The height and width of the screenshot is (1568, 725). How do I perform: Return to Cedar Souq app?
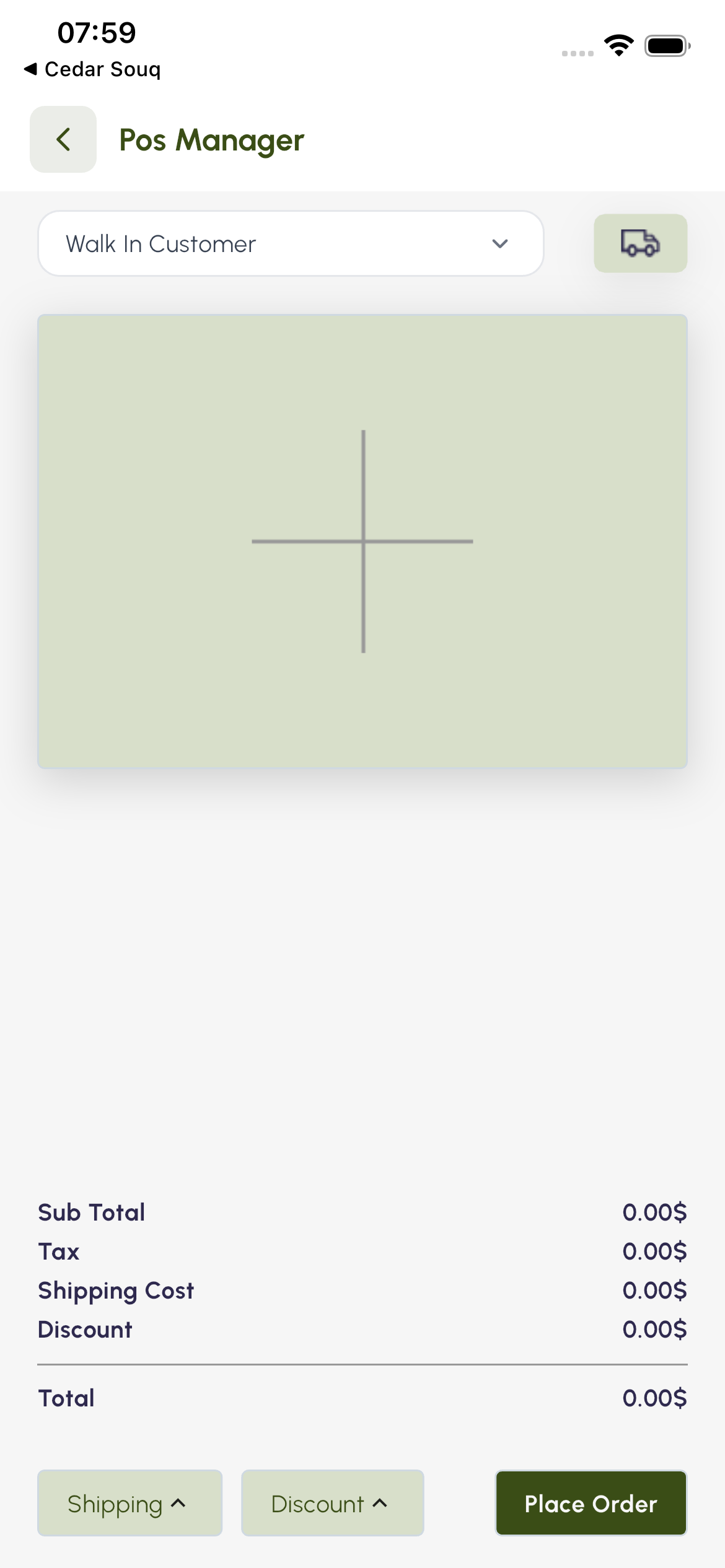coord(93,69)
